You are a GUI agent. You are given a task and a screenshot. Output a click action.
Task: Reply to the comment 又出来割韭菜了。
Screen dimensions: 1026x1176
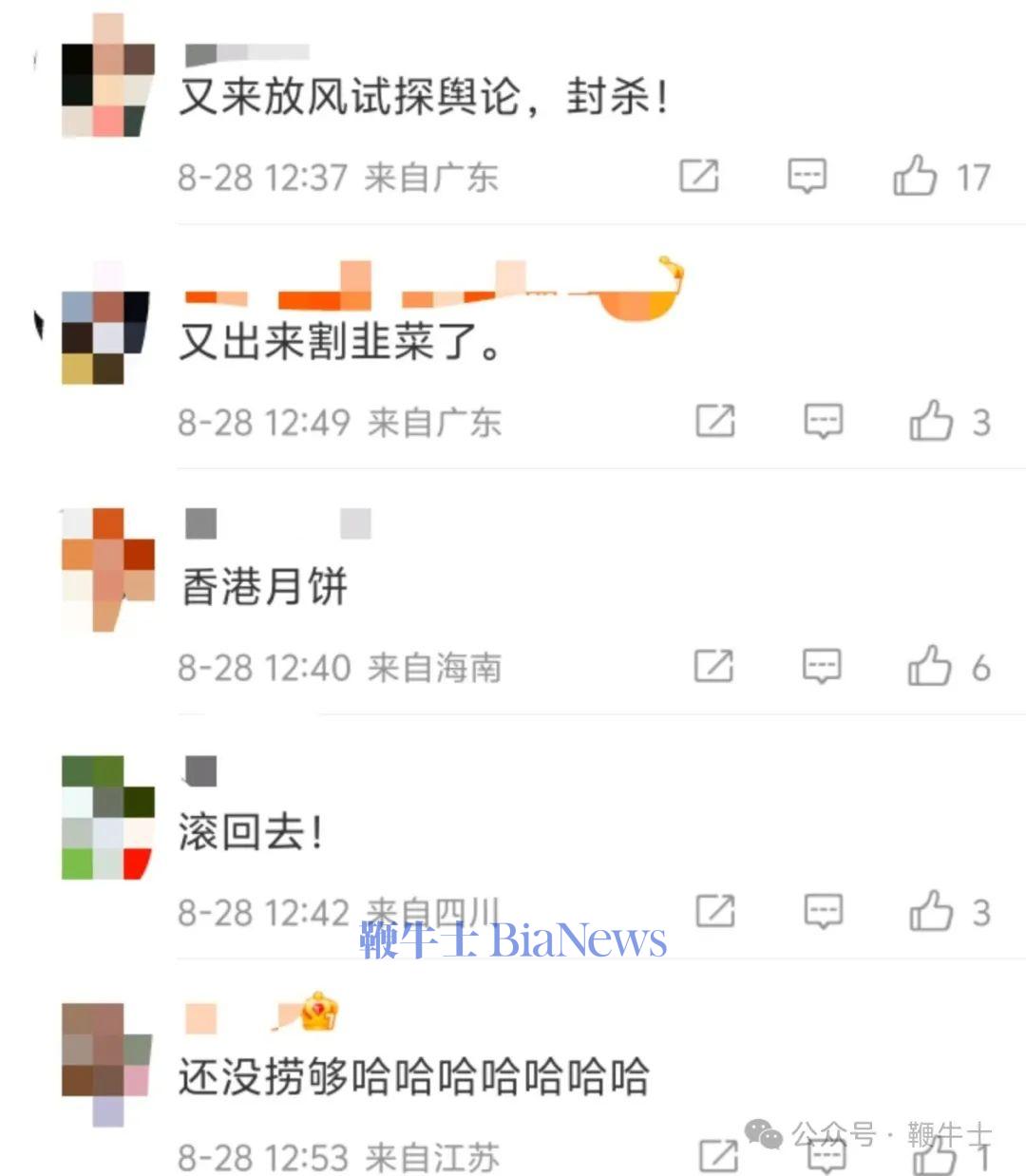pos(823,421)
